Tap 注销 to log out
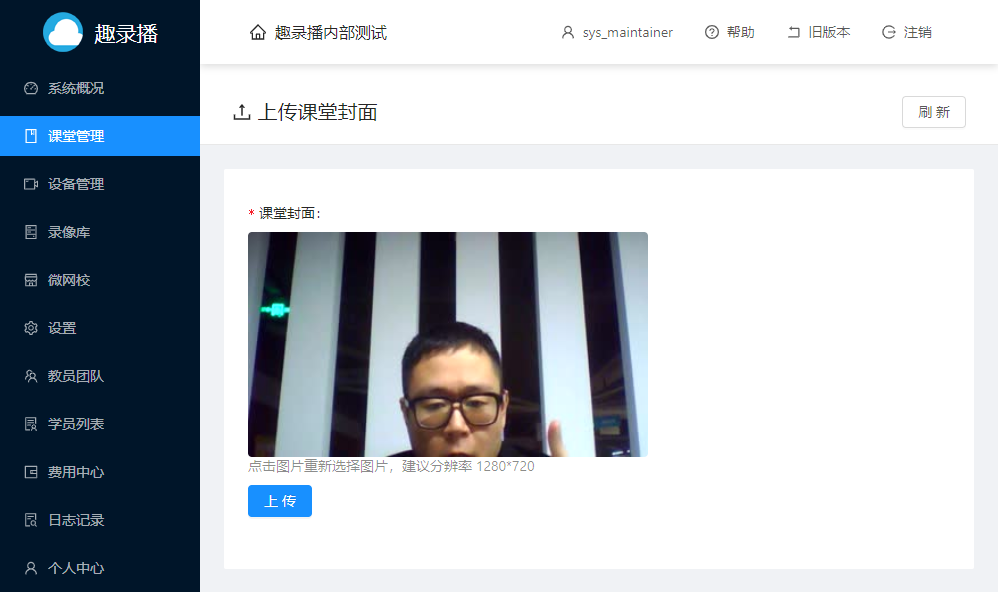The width and height of the screenshot is (998, 592). coord(907,32)
